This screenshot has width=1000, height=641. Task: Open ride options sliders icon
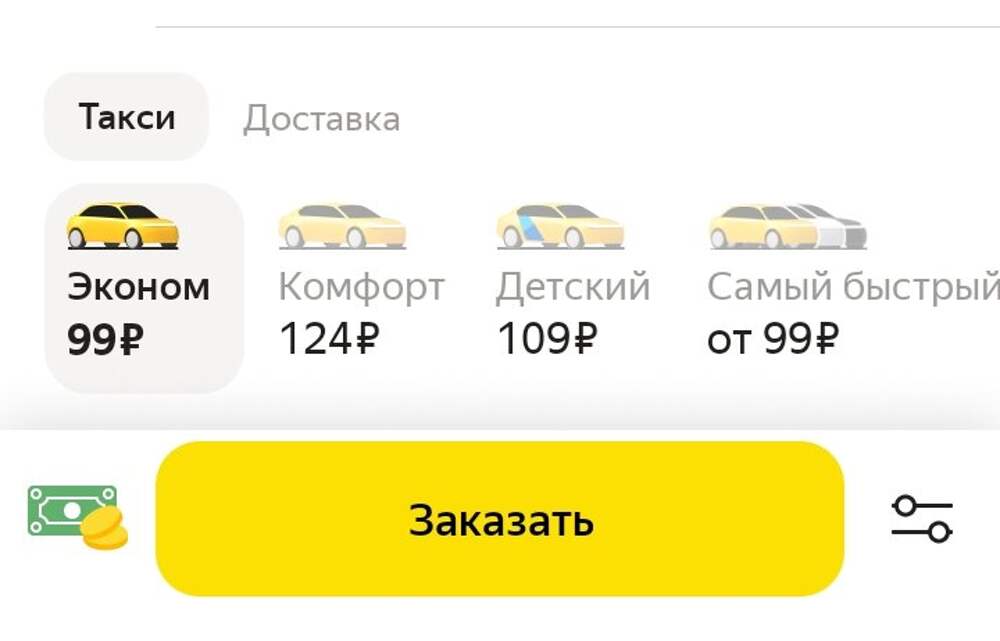[921, 519]
